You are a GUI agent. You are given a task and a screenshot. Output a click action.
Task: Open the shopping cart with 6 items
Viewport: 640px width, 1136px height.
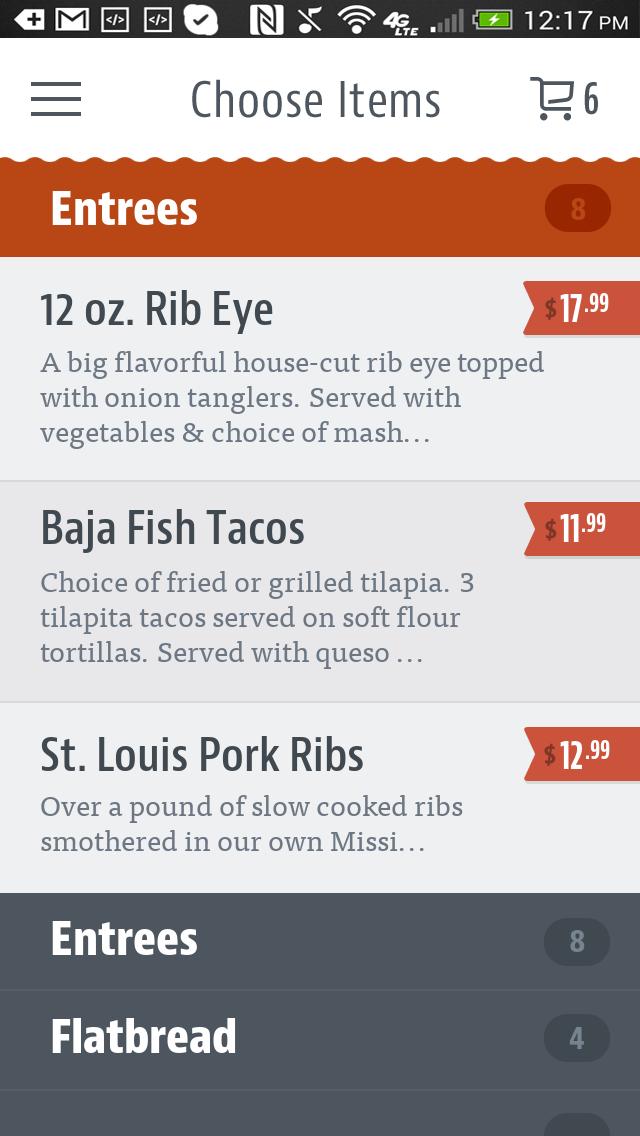coord(563,99)
